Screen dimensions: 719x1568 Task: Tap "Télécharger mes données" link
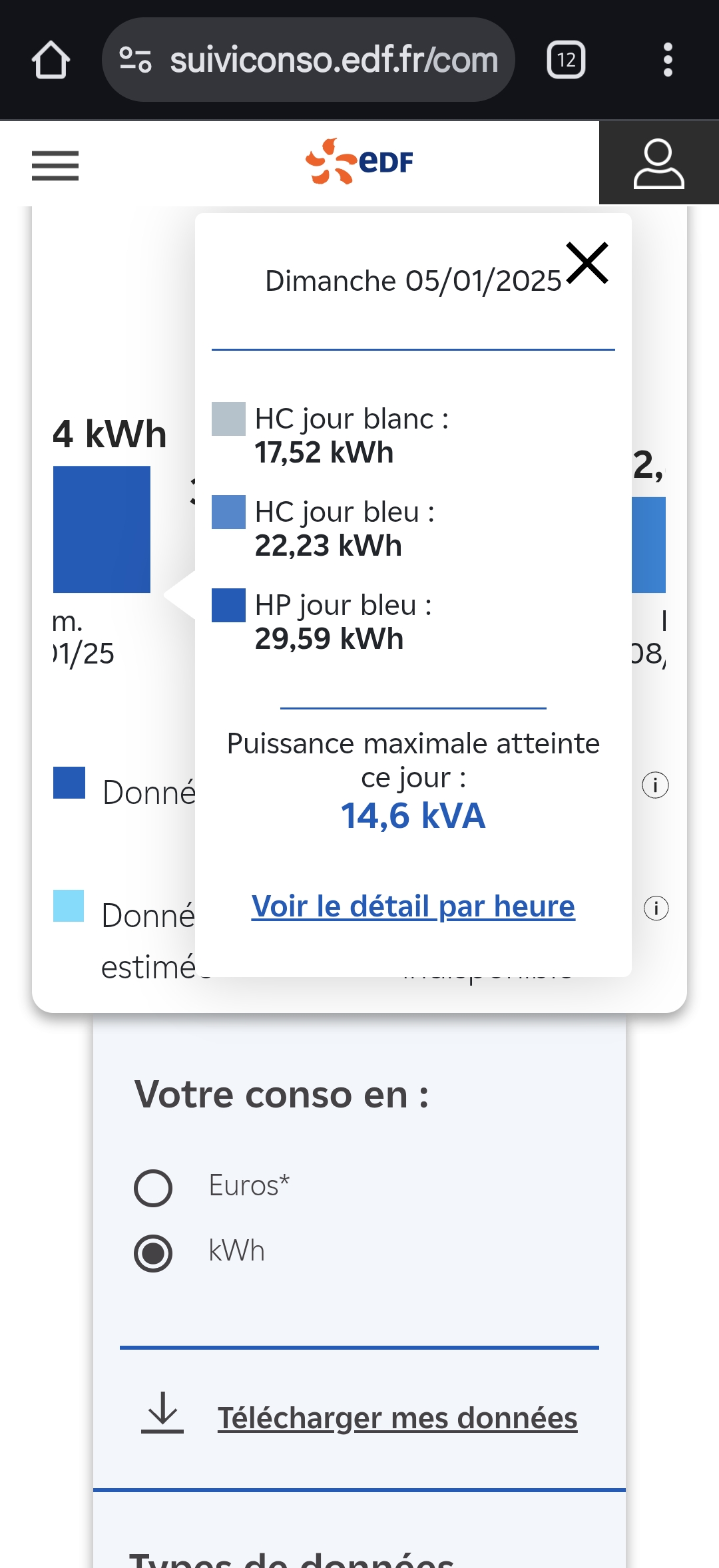(397, 1418)
